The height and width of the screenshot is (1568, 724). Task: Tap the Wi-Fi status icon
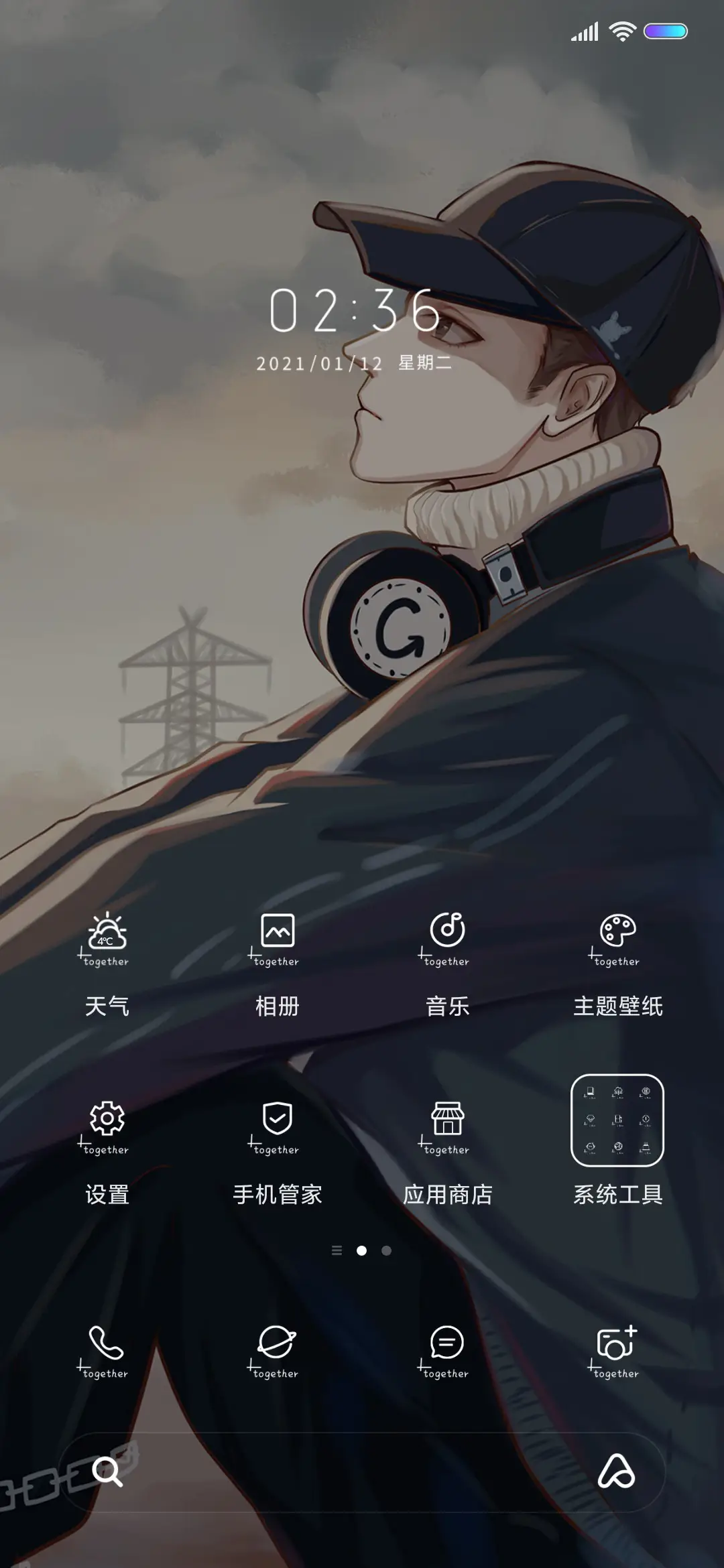(623, 29)
